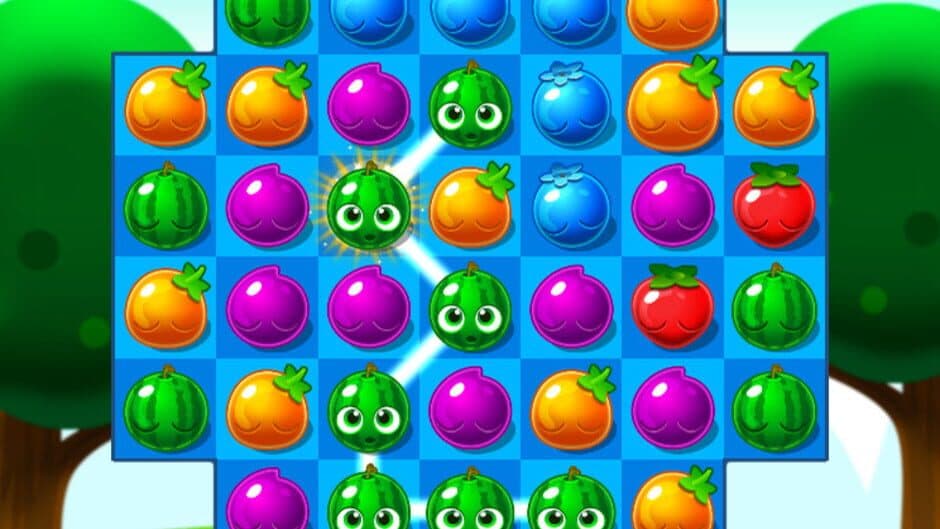Tap the awake watermelon left of a blueberry

[x=470, y=104]
